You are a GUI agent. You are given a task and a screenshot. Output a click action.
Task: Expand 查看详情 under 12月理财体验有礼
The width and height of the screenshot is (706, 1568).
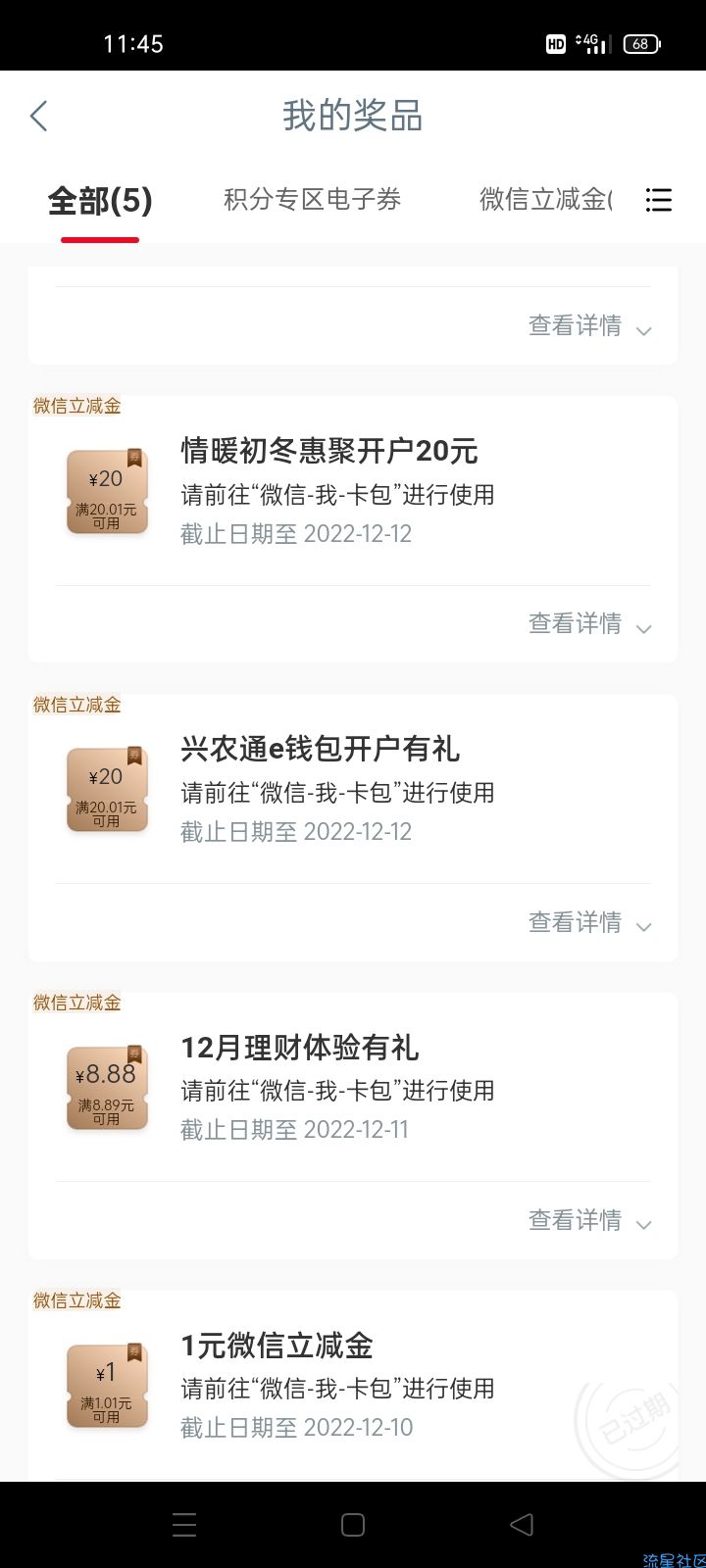[589, 1220]
